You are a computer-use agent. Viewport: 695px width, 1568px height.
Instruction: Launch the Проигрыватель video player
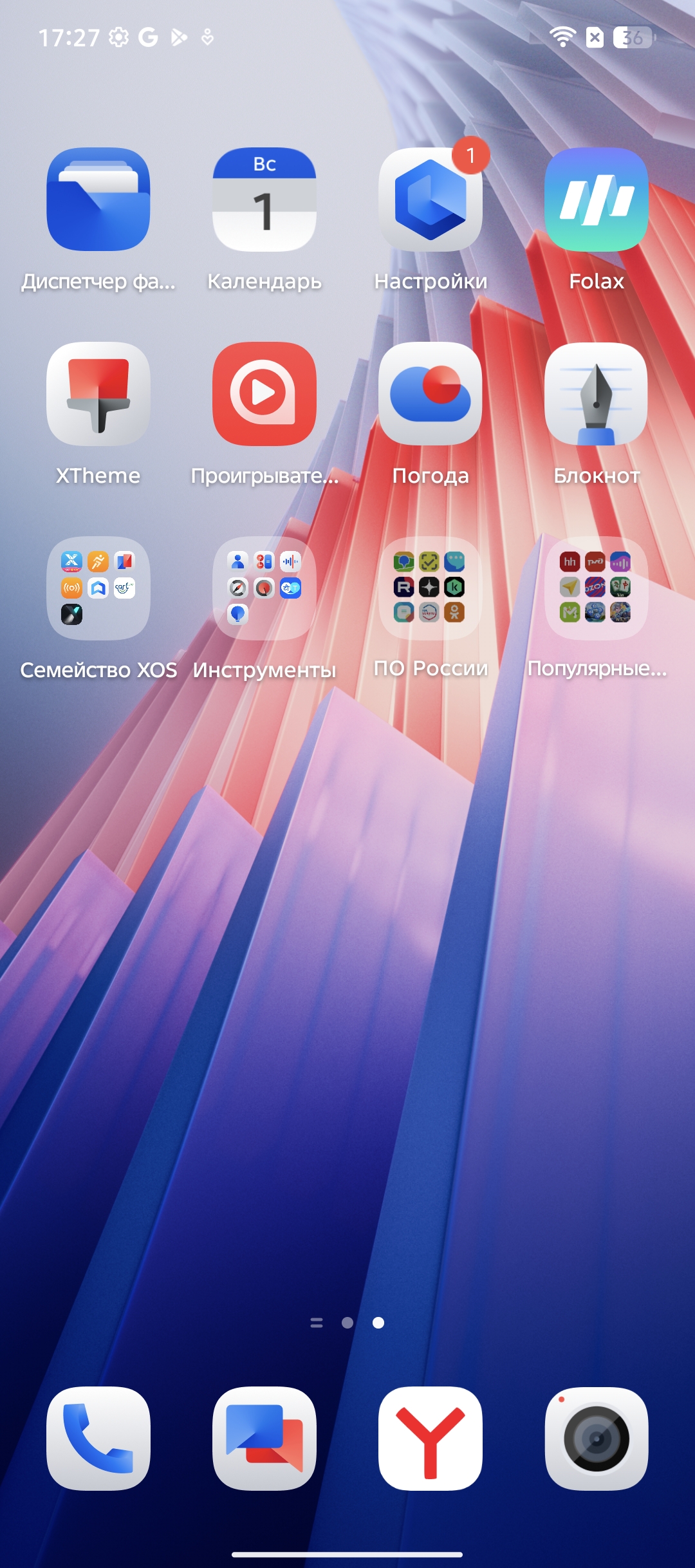264,394
